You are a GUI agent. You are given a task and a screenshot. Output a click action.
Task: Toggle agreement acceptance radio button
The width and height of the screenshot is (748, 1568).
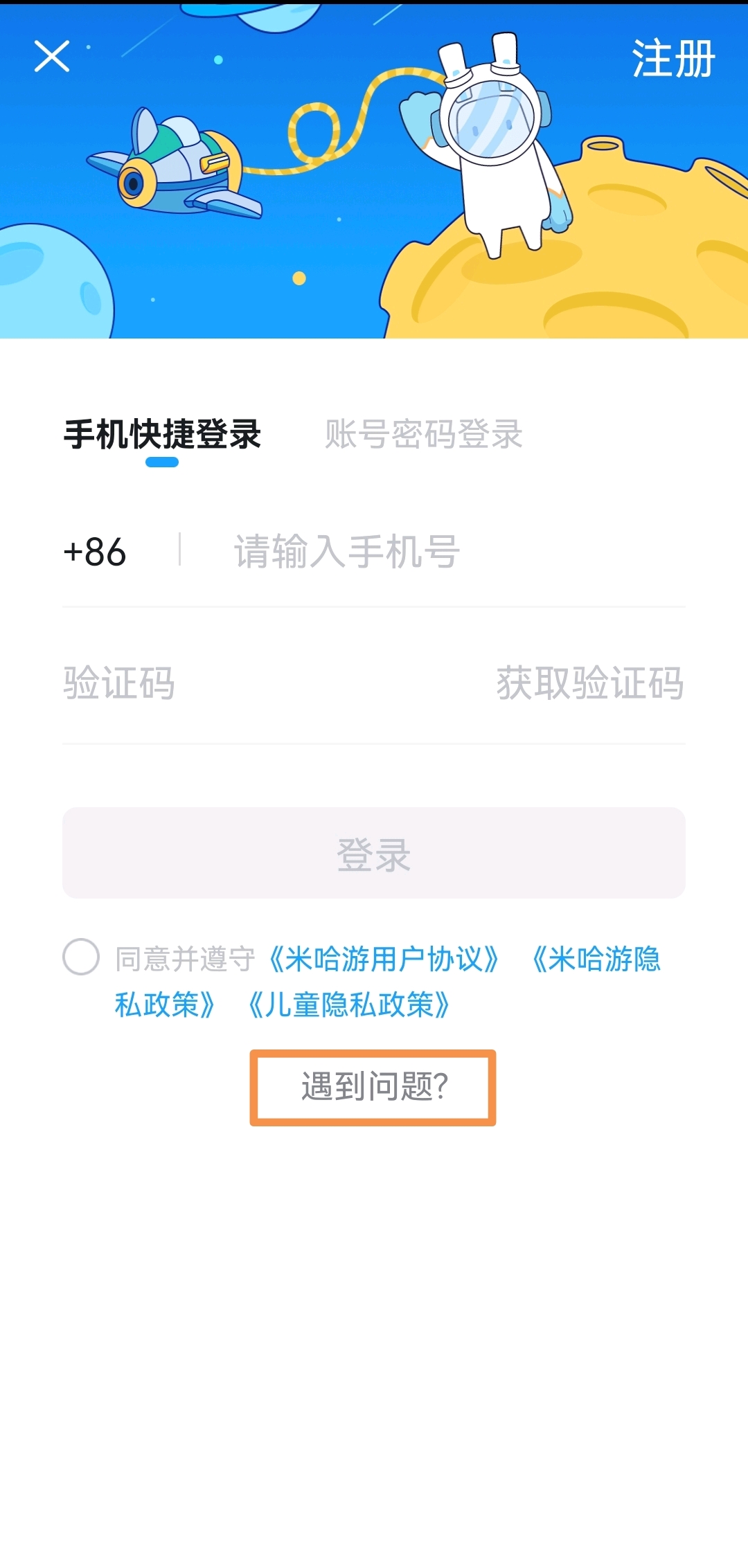[x=81, y=959]
